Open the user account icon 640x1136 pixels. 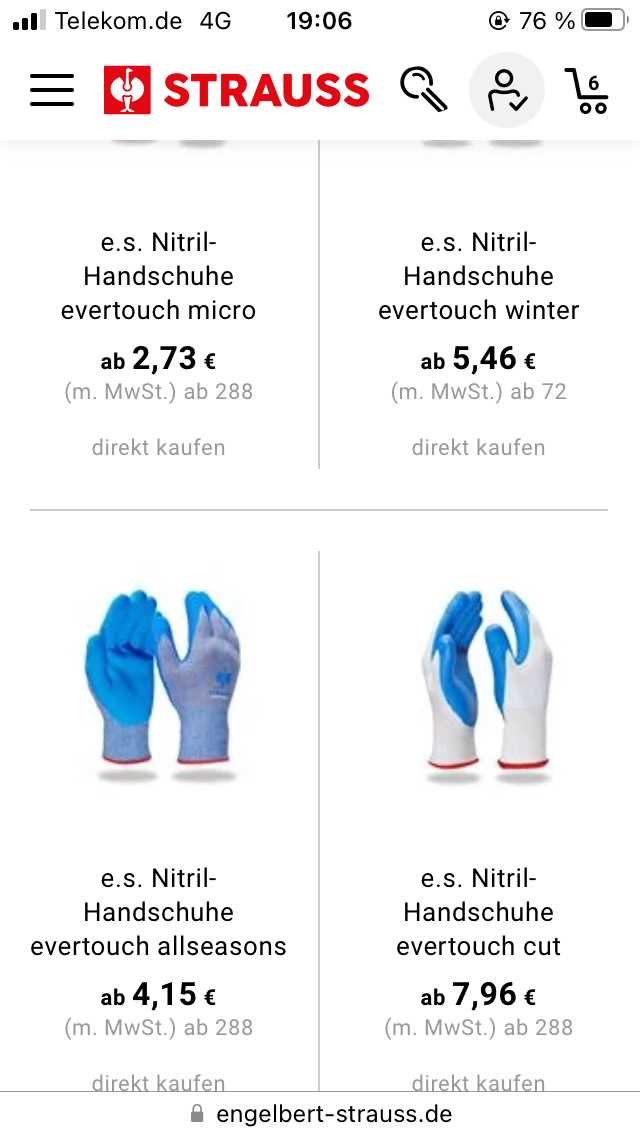506,91
